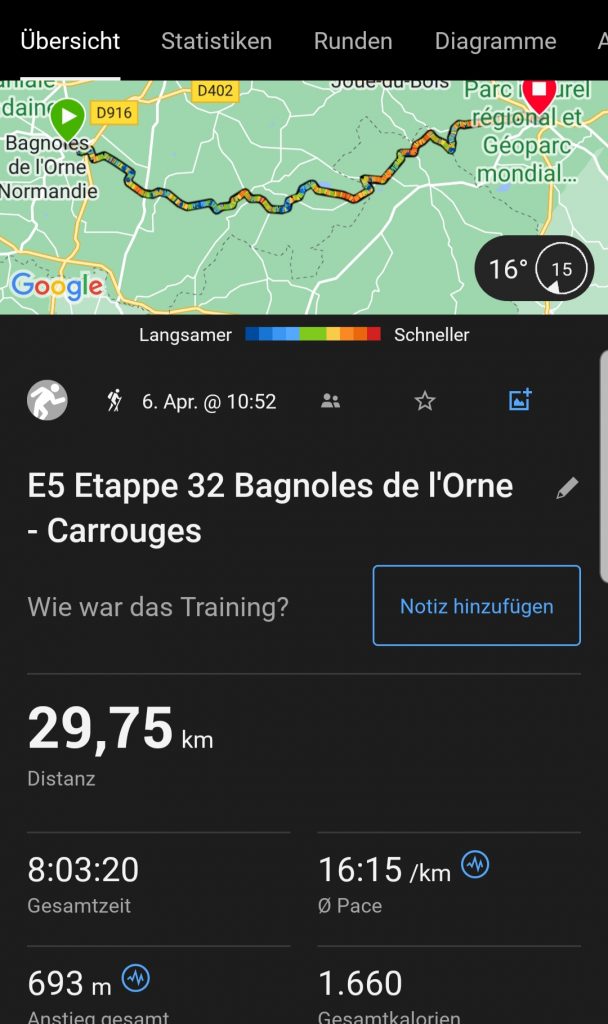Mark this activity as a favorite
The height and width of the screenshot is (1024, 608).
(425, 401)
